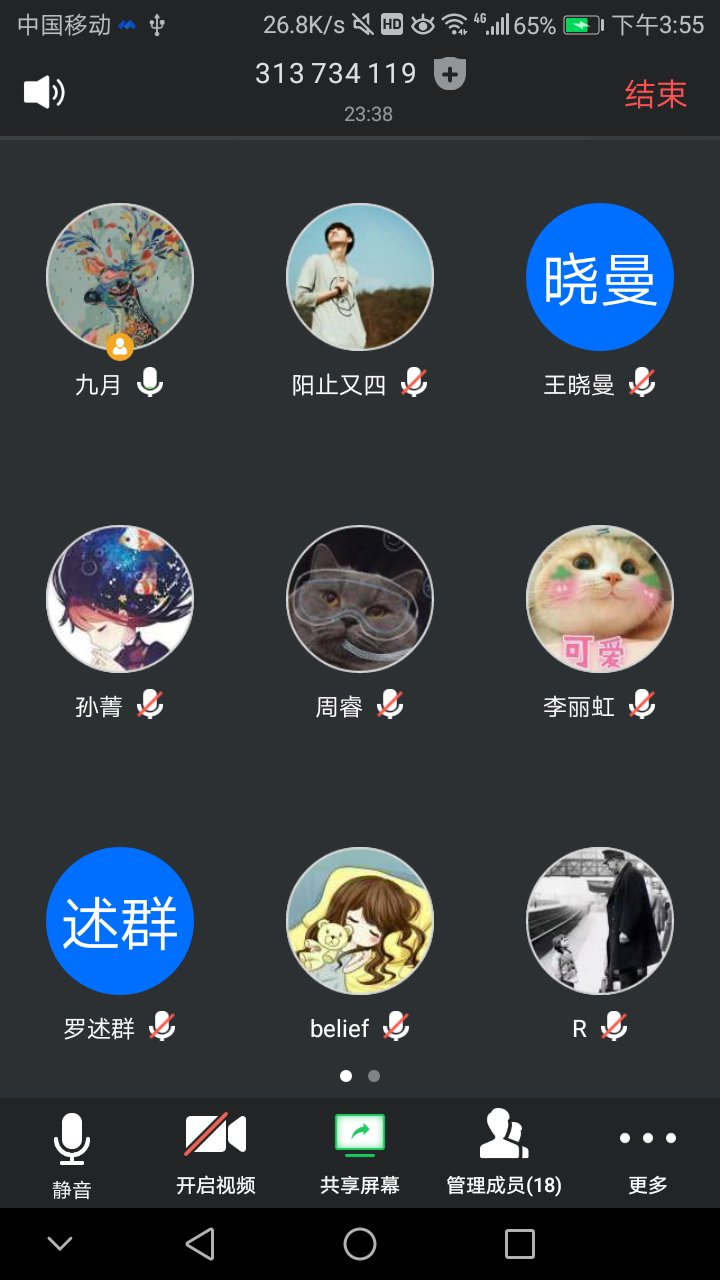The height and width of the screenshot is (1280, 720).
Task: Toggle the speaker audio icon
Action: [x=44, y=93]
